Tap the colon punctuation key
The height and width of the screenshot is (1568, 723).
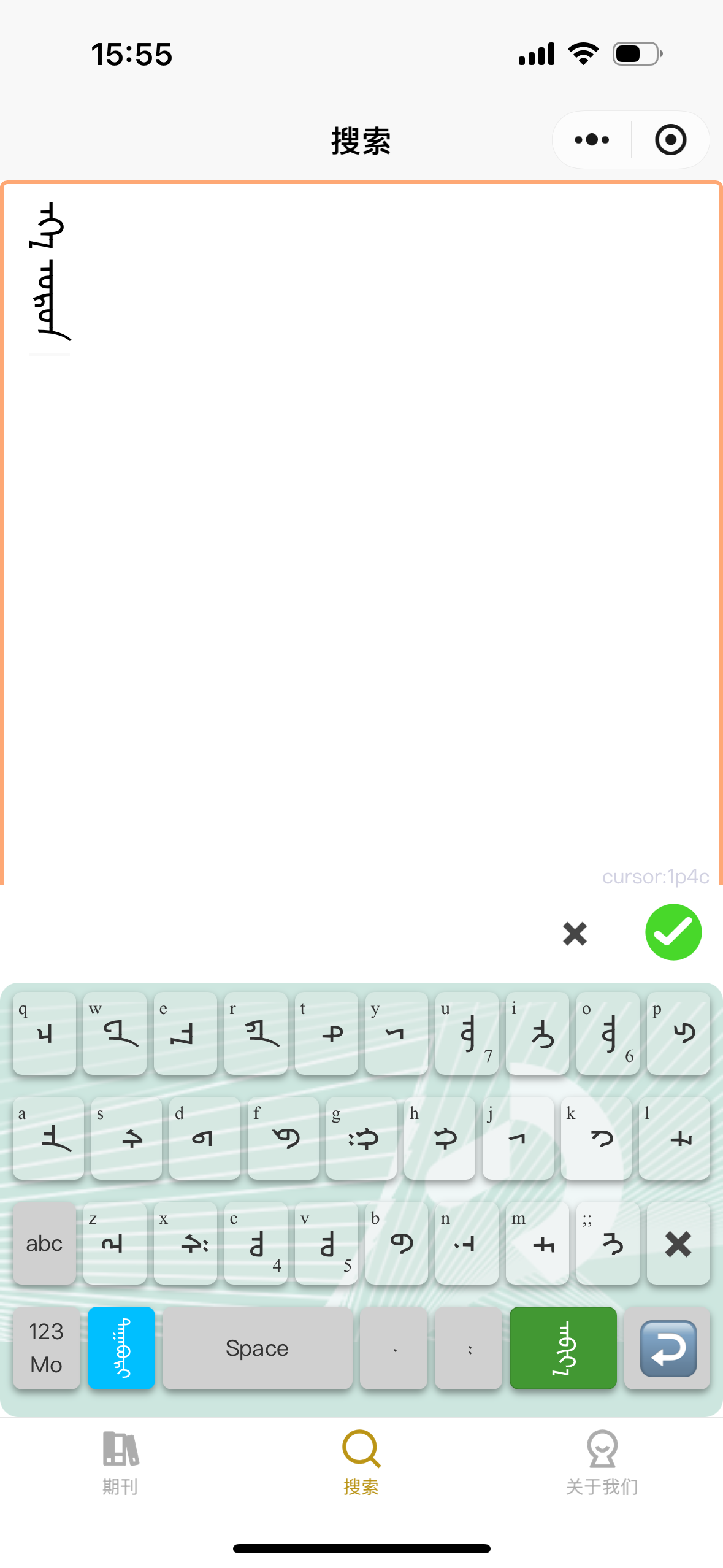coord(469,1348)
